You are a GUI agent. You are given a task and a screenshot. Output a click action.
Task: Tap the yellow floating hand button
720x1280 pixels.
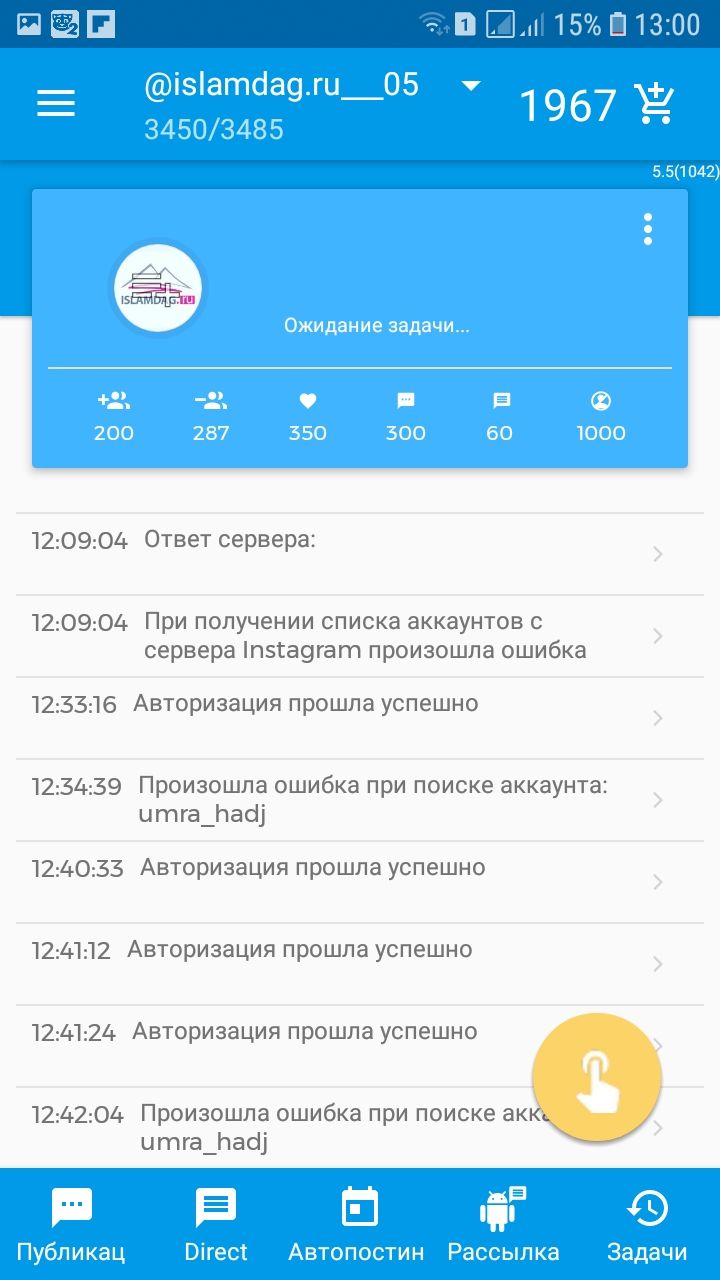coord(597,1078)
